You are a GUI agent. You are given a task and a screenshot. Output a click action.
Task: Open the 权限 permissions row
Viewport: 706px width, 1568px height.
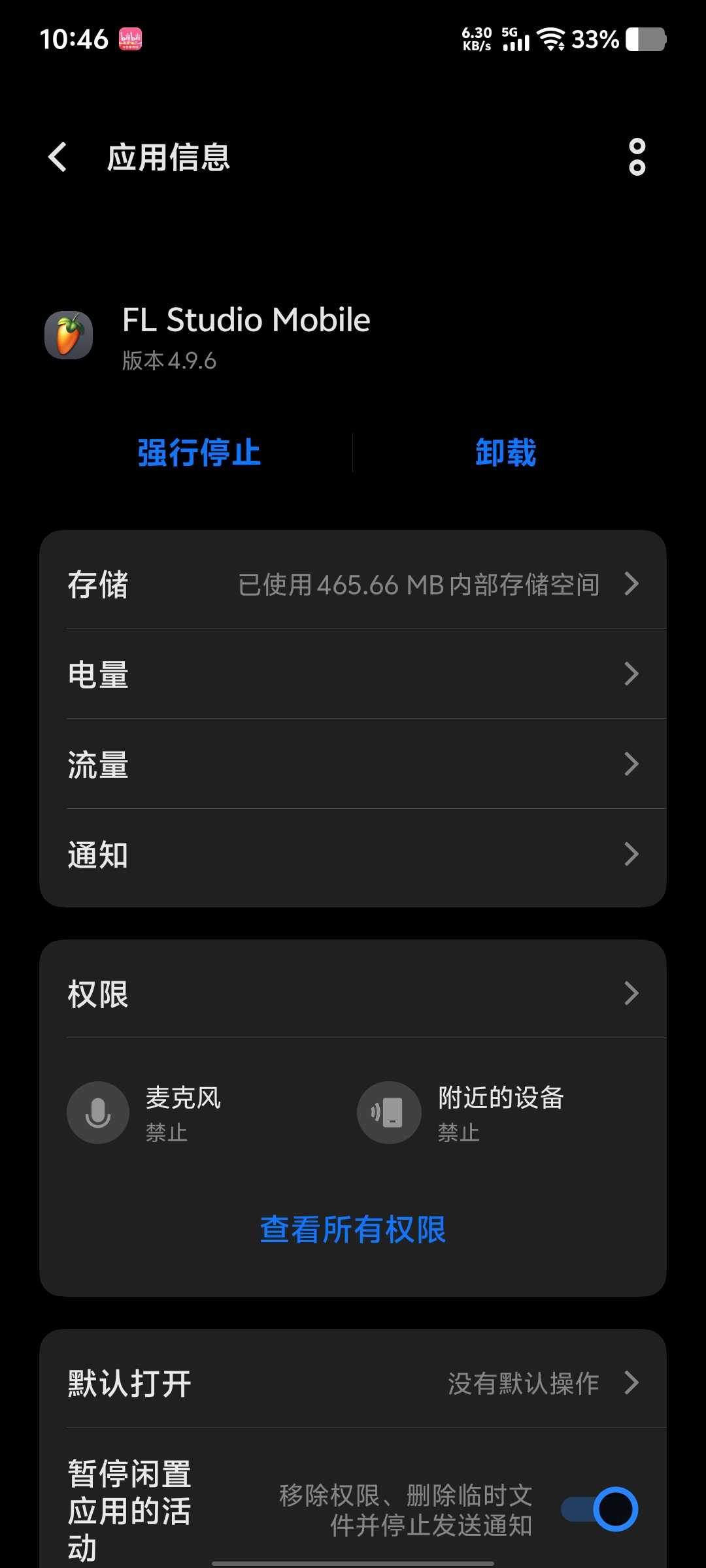(353, 993)
